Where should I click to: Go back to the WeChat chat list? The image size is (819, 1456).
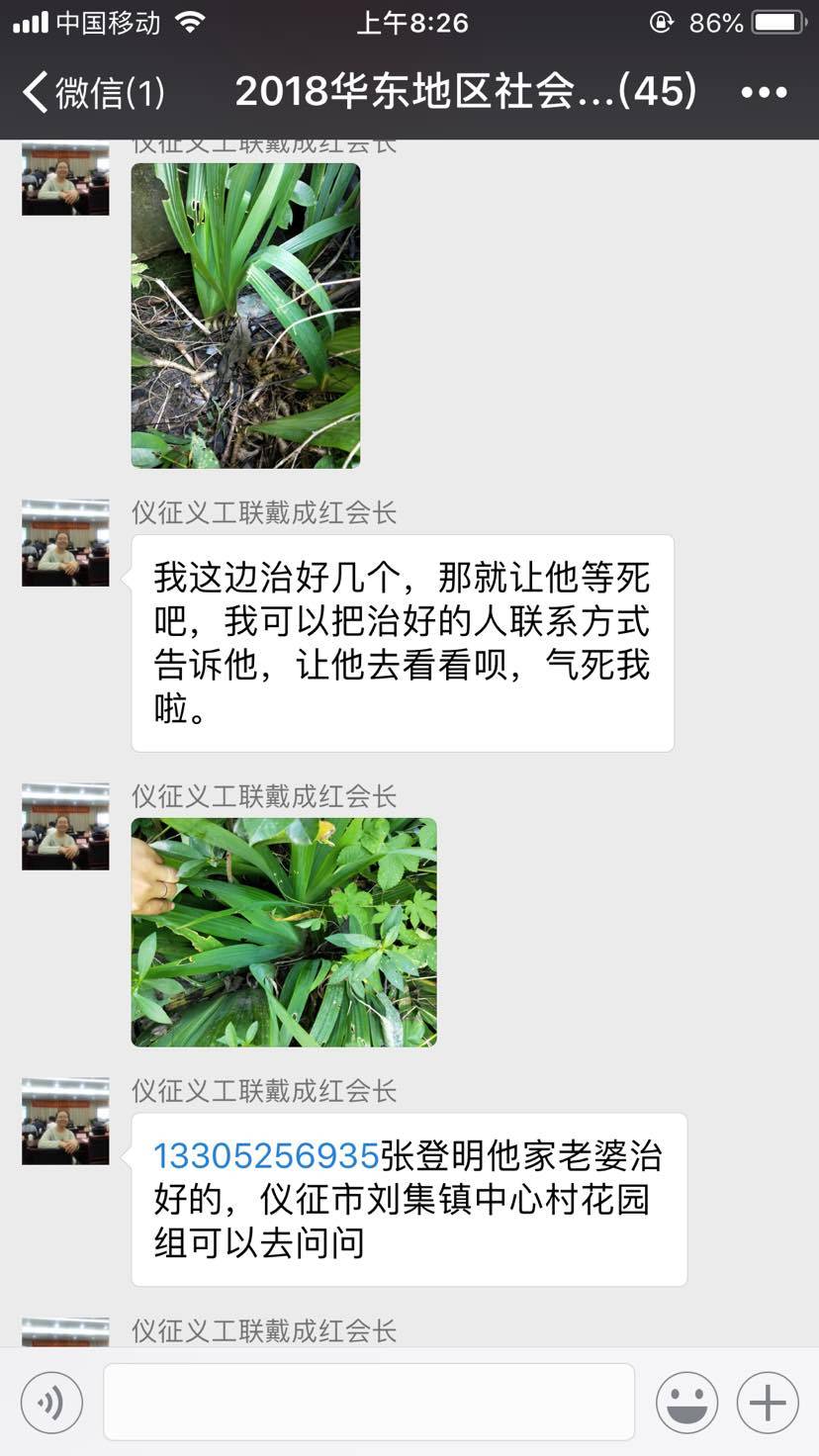point(91,92)
